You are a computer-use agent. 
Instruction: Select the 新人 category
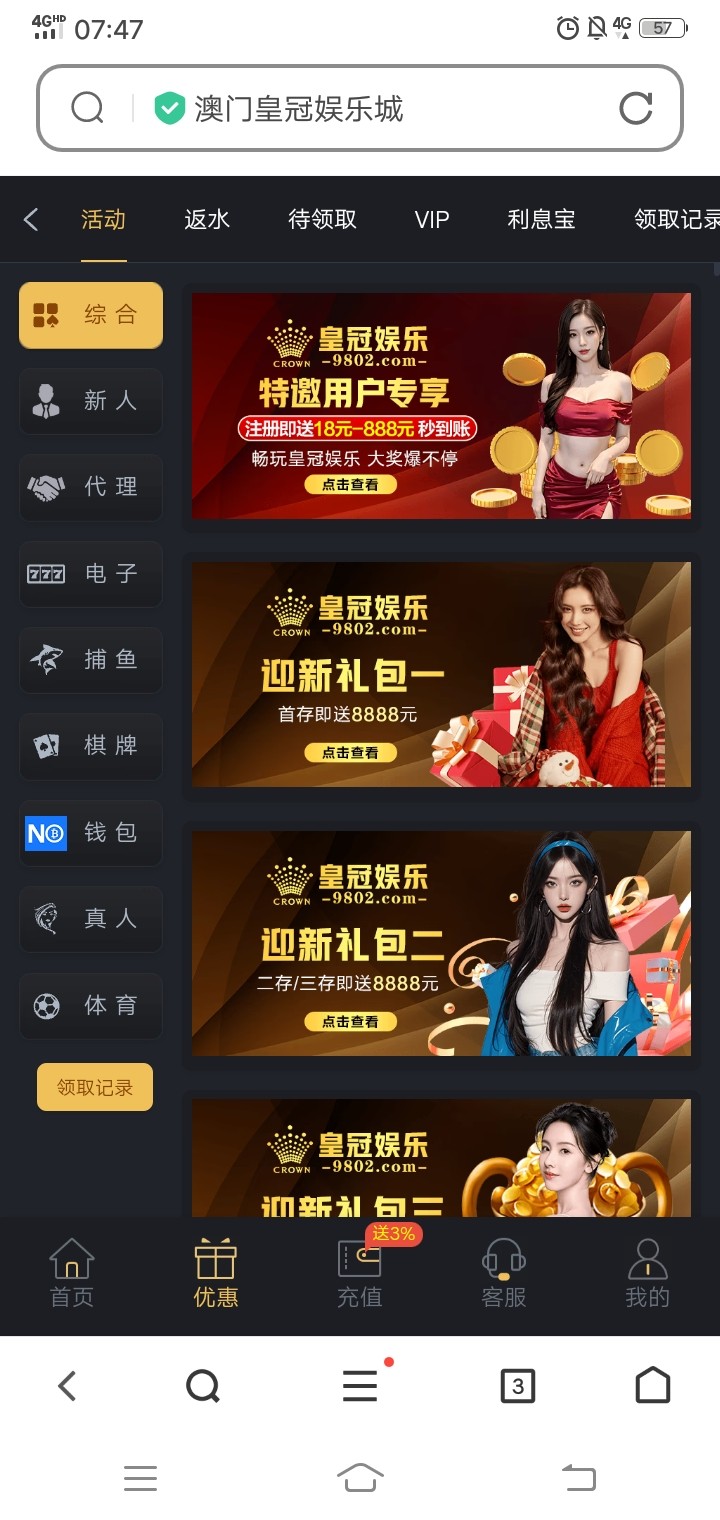91,401
